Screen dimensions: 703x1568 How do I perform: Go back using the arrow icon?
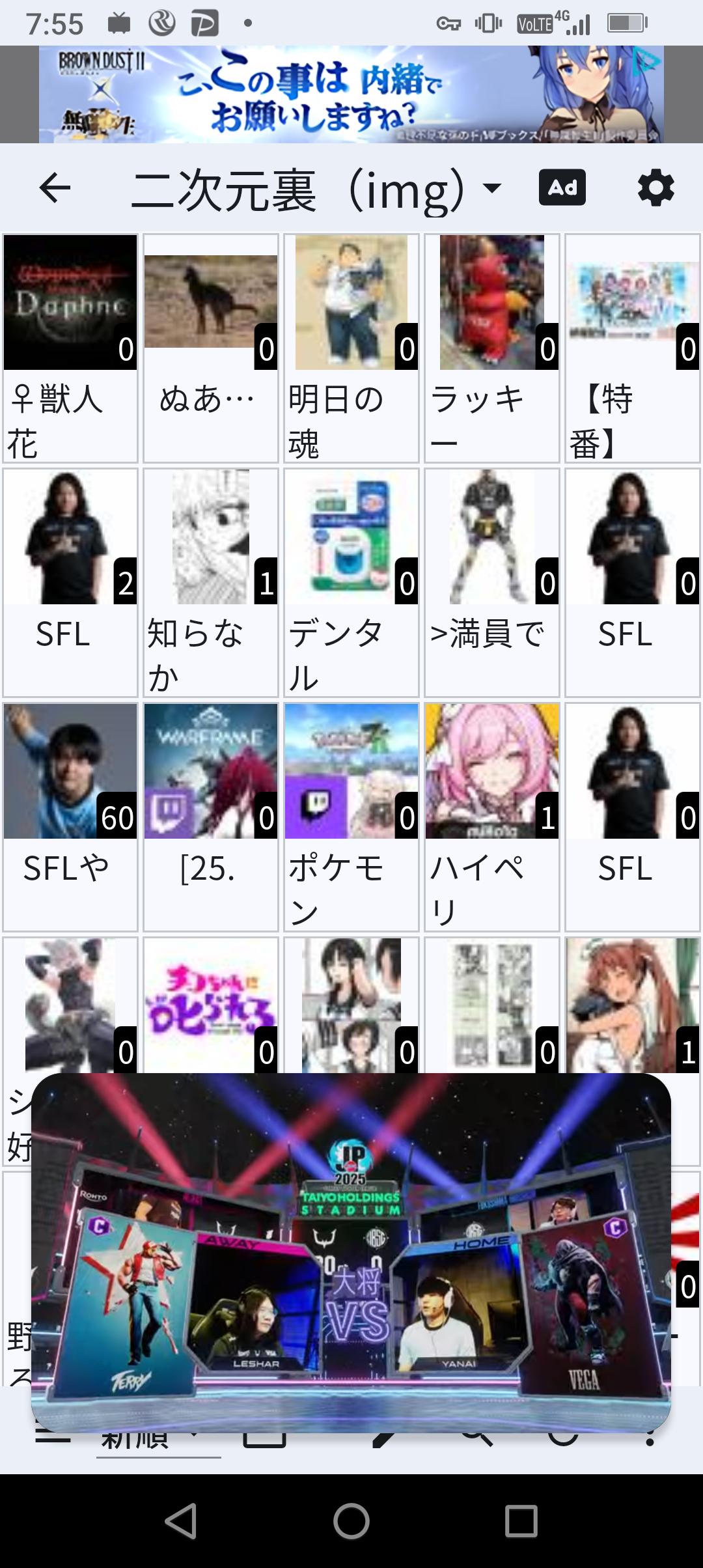(x=55, y=189)
